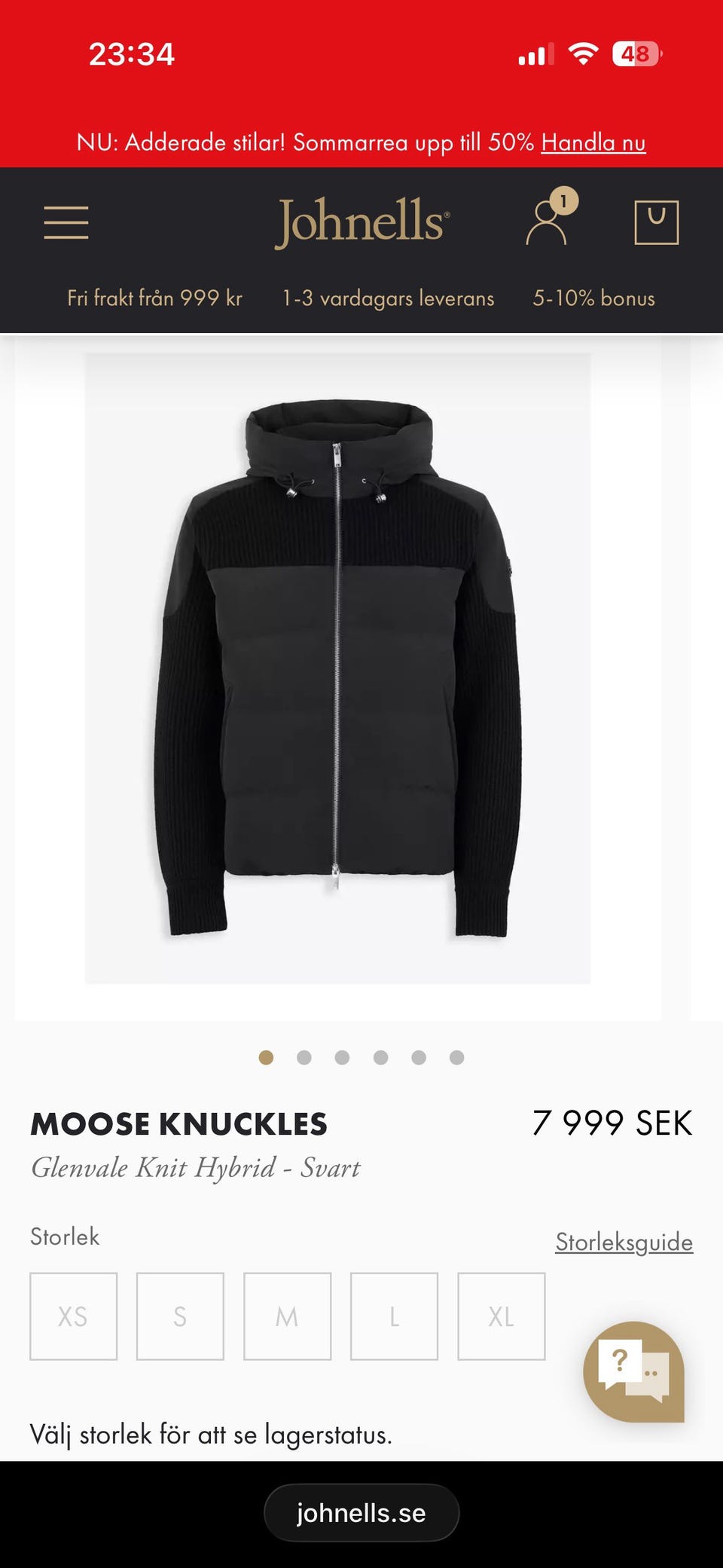Enlarge the Glenvale jacket product image
This screenshot has width=723, height=1568.
(x=337, y=668)
